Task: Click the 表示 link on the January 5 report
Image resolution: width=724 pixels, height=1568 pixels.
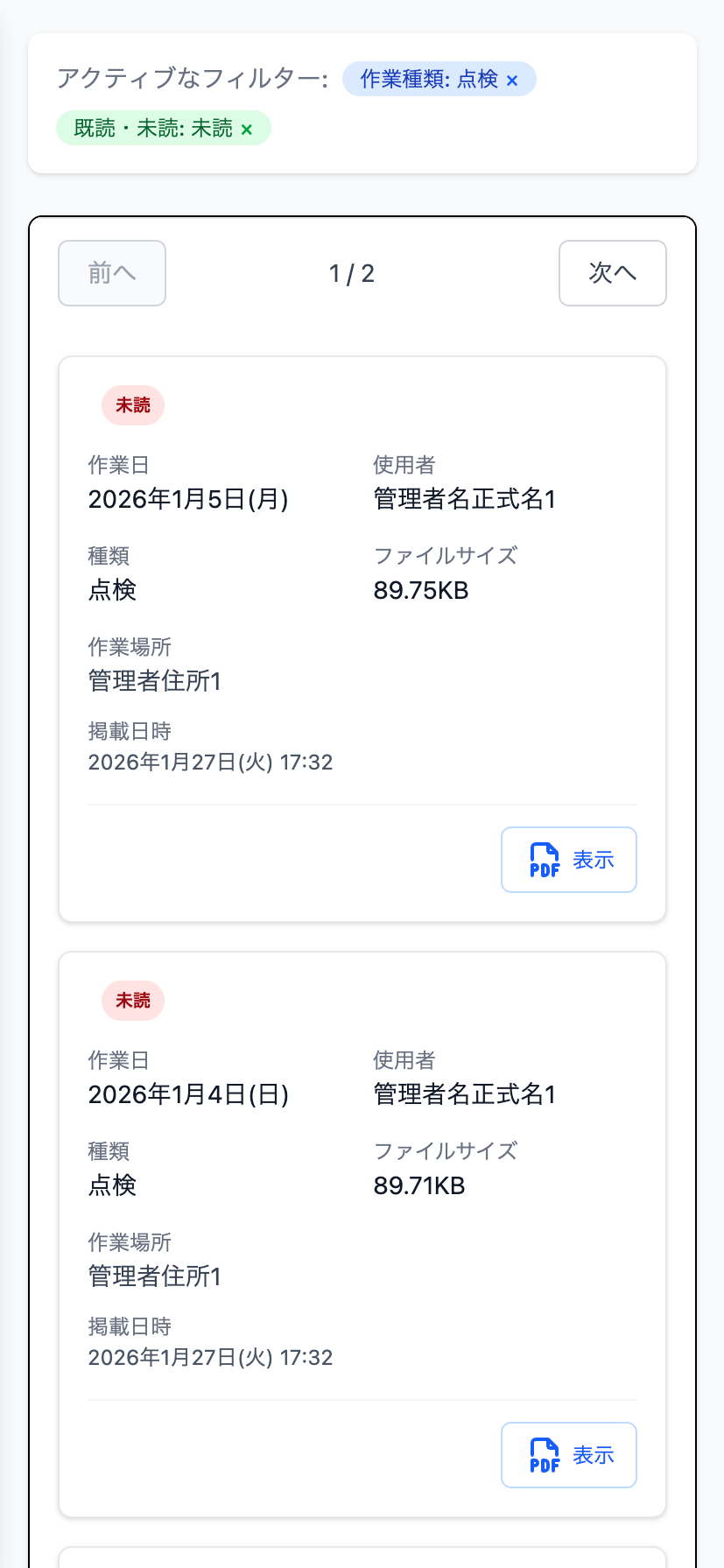Action: pyautogui.click(x=594, y=860)
